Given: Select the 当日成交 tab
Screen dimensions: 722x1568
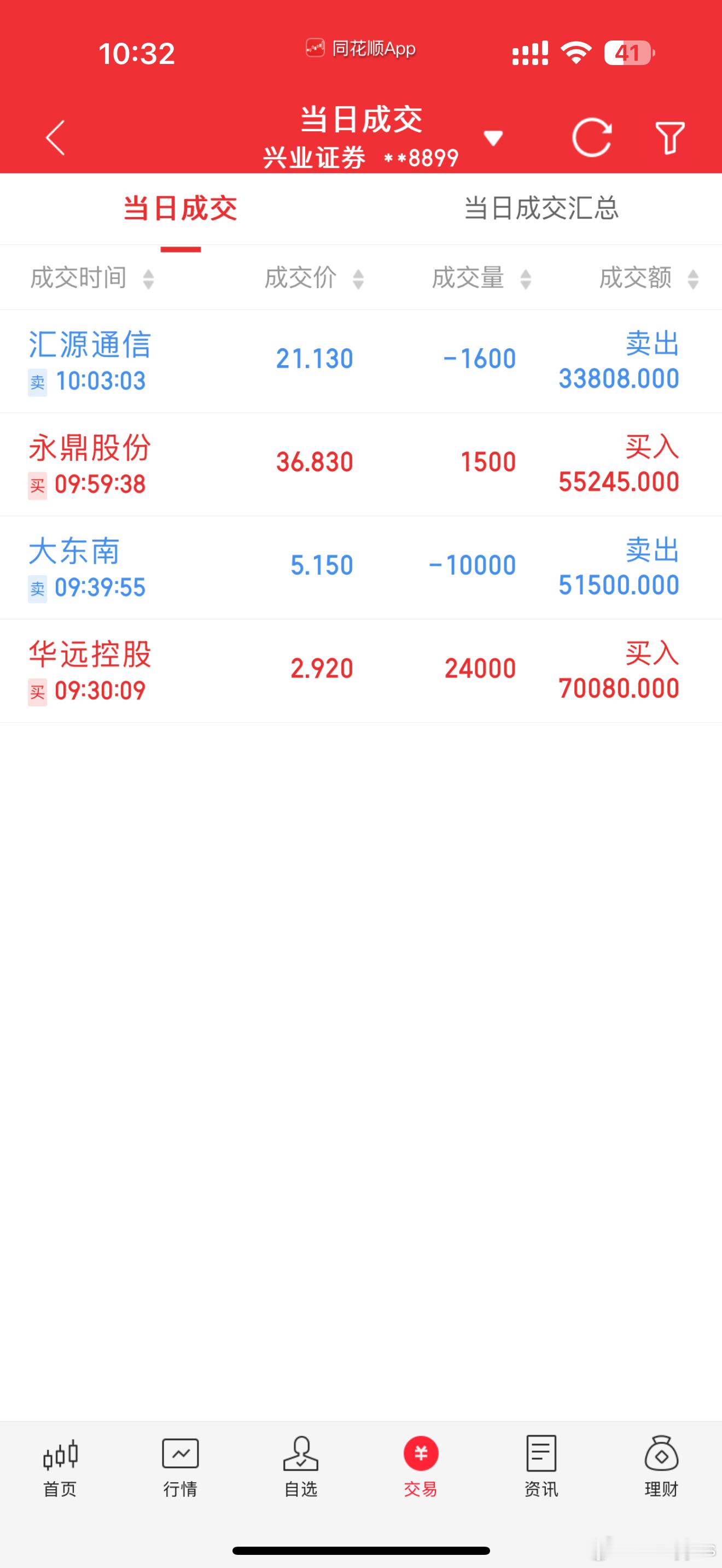Looking at the screenshot, I should [179, 209].
